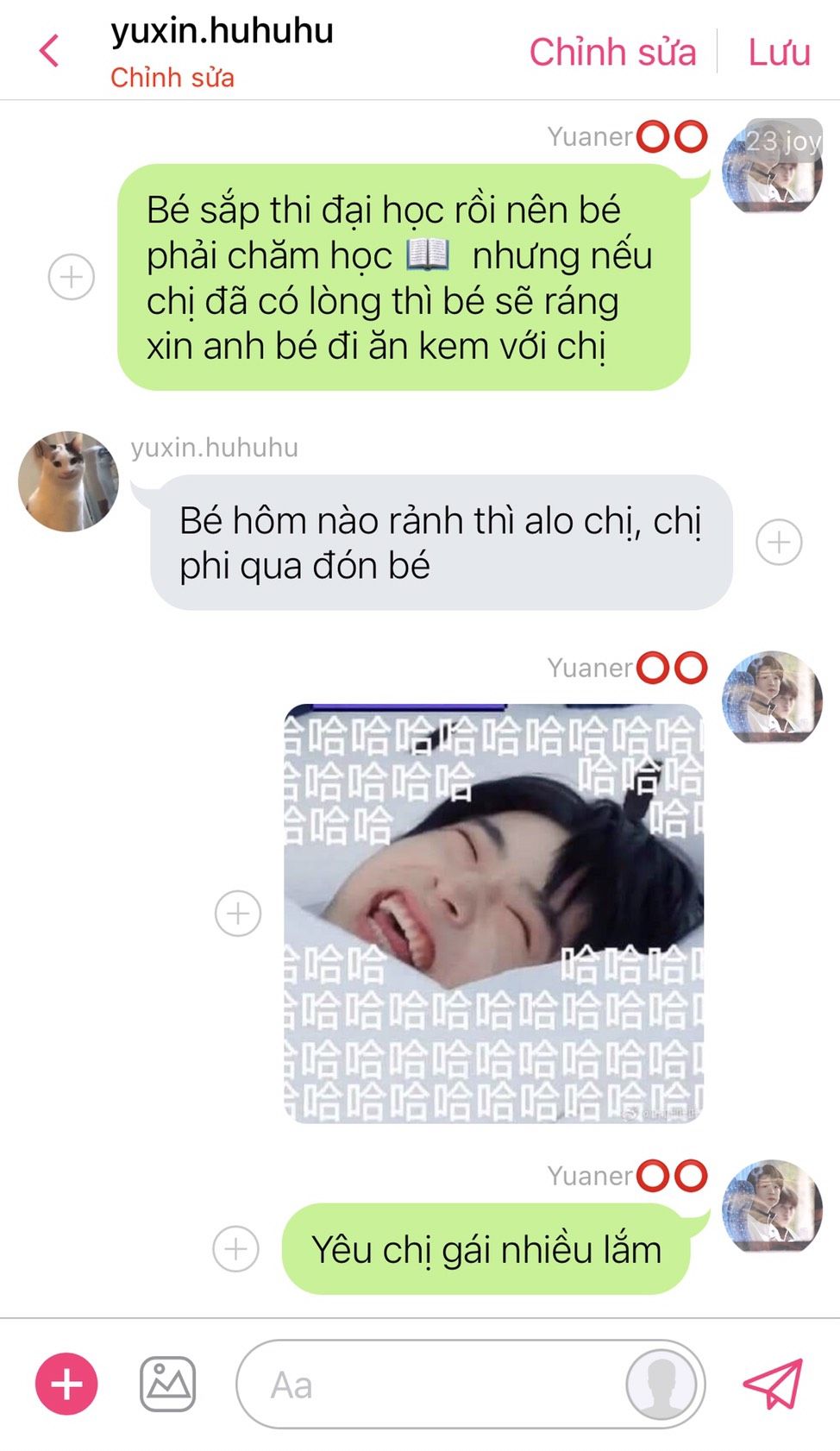Image resolution: width=840 pixels, height=1451 pixels.
Task: Send the message with the paper plane
Action: (774, 1384)
